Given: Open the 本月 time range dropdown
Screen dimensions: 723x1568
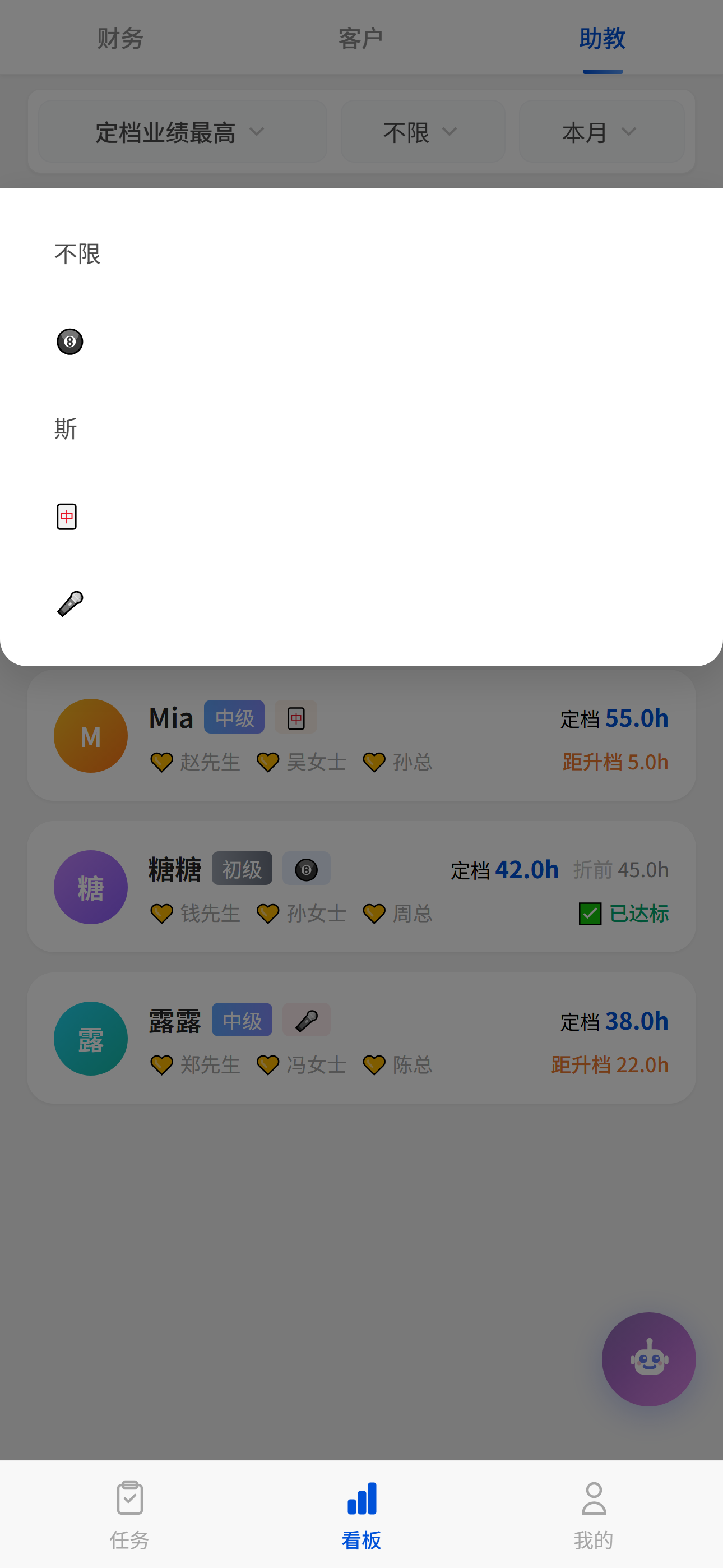Looking at the screenshot, I should pyautogui.click(x=601, y=132).
